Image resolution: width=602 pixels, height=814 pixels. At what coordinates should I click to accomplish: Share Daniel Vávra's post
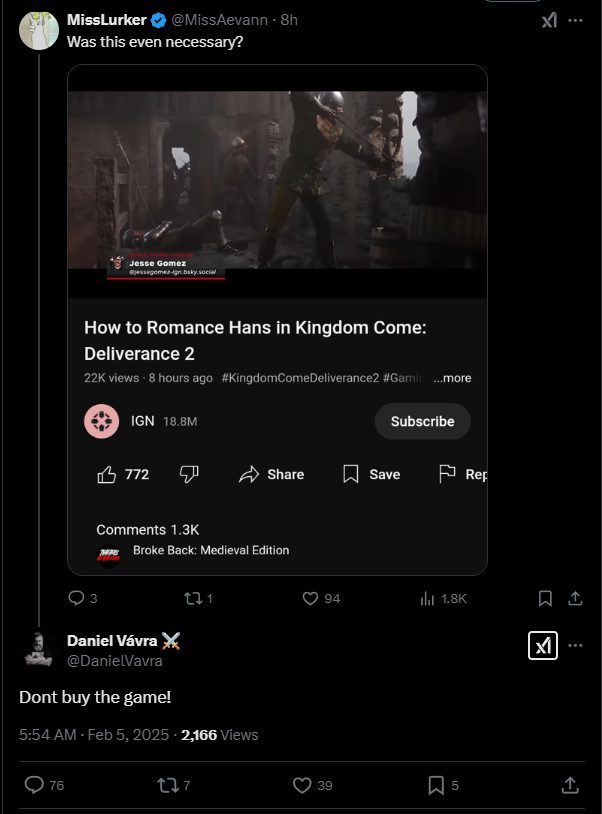point(570,785)
